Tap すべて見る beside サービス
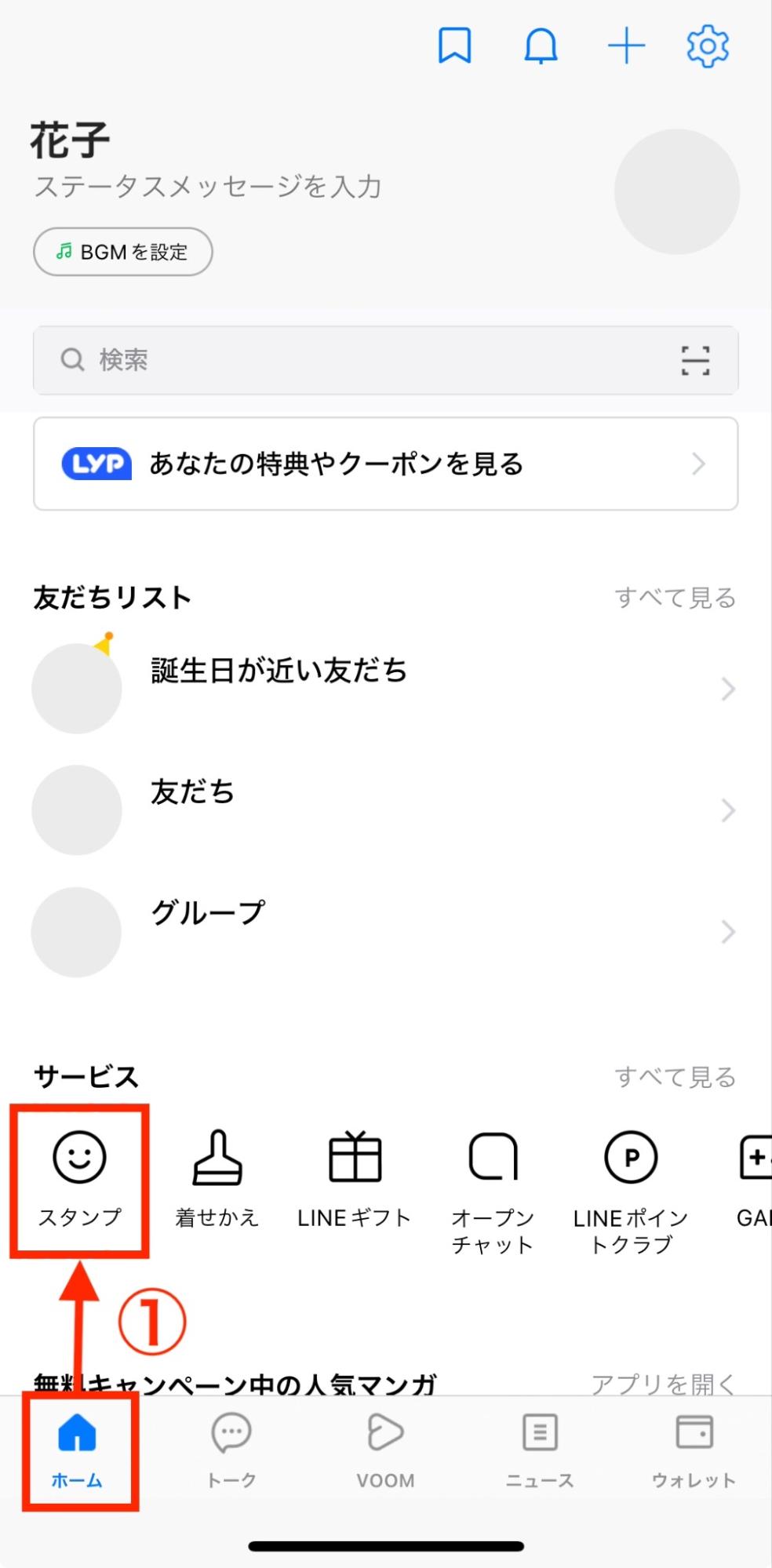The height and width of the screenshot is (1568, 772). (x=675, y=1077)
